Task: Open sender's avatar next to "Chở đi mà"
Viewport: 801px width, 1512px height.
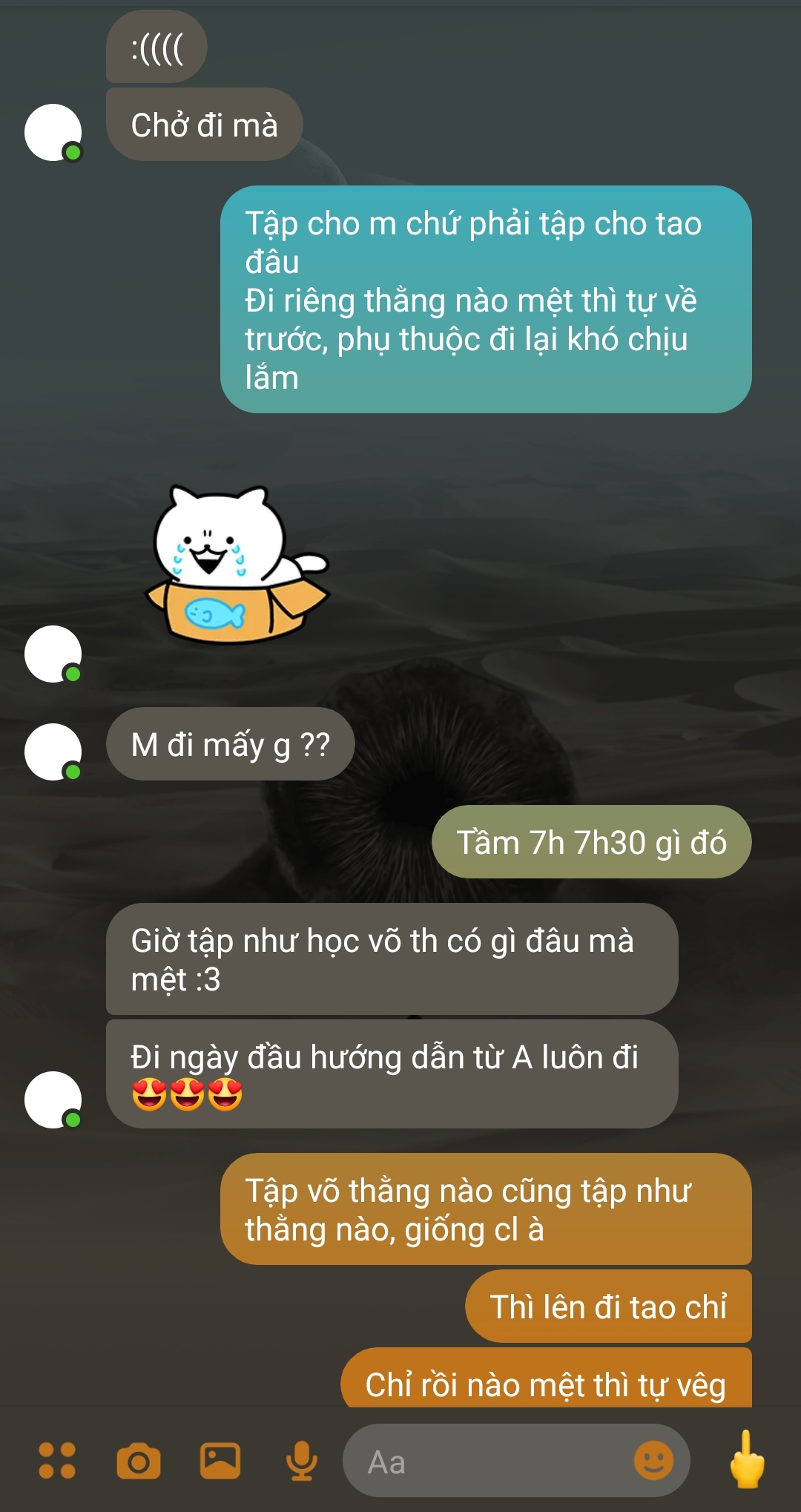Action: click(53, 133)
